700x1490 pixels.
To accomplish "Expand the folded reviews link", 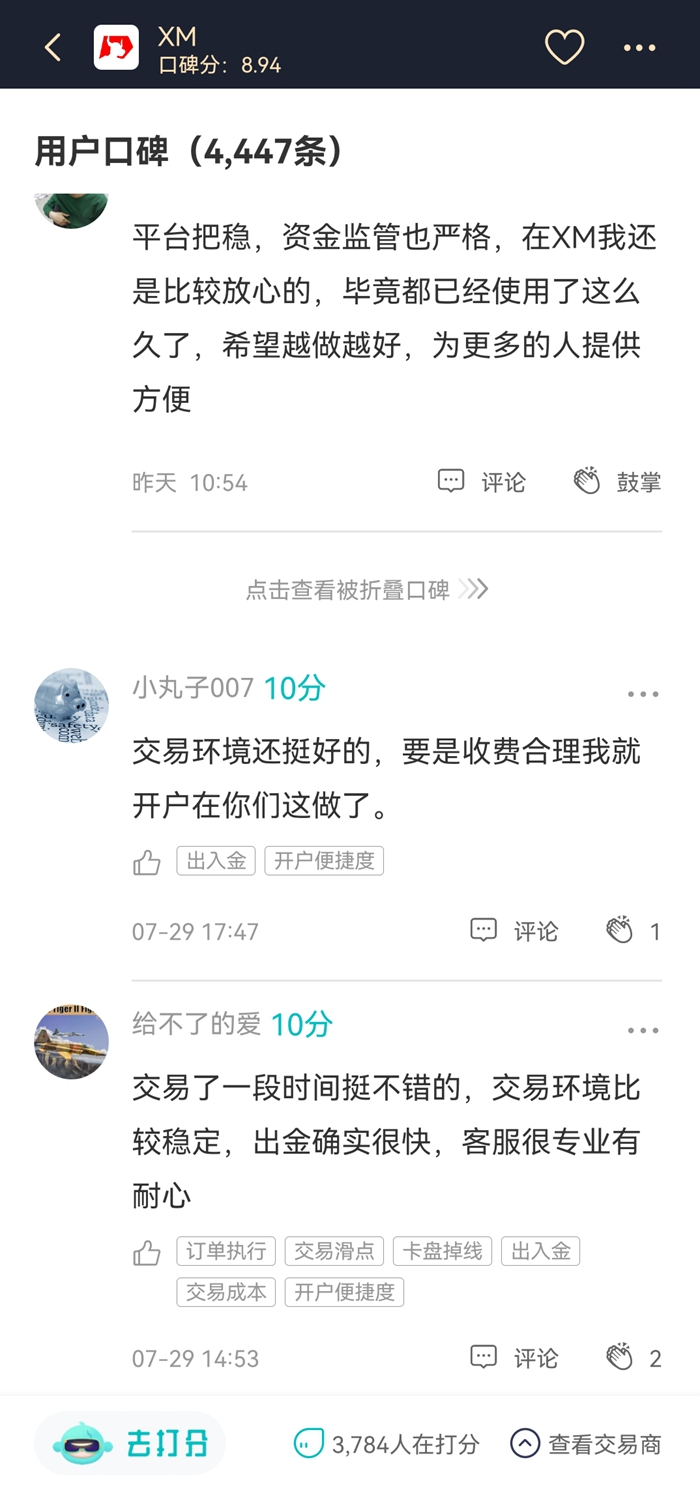I will pos(367,589).
